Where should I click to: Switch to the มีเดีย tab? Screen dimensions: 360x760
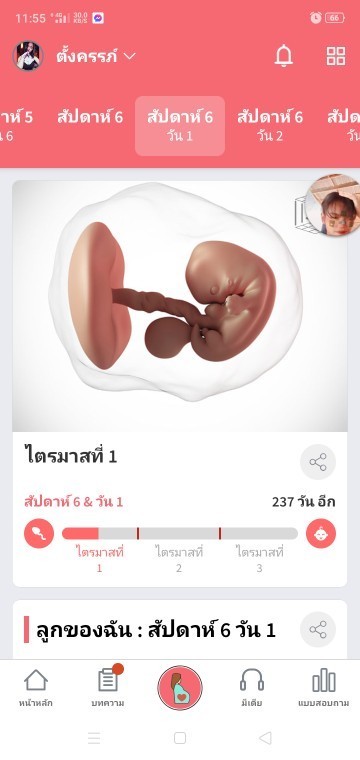252,688
